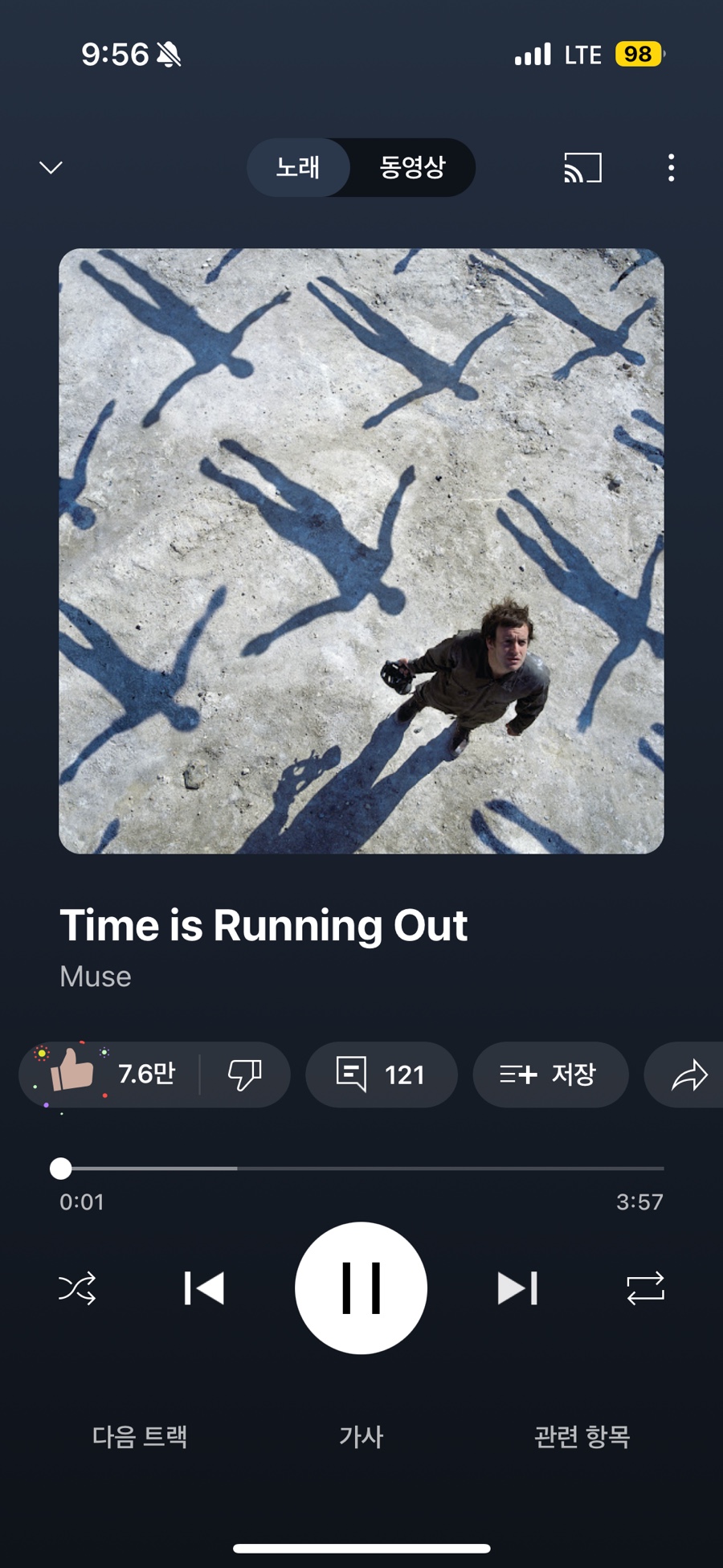Image resolution: width=723 pixels, height=1568 pixels.
Task: Open the three-dot overflow menu
Action: [x=671, y=167]
